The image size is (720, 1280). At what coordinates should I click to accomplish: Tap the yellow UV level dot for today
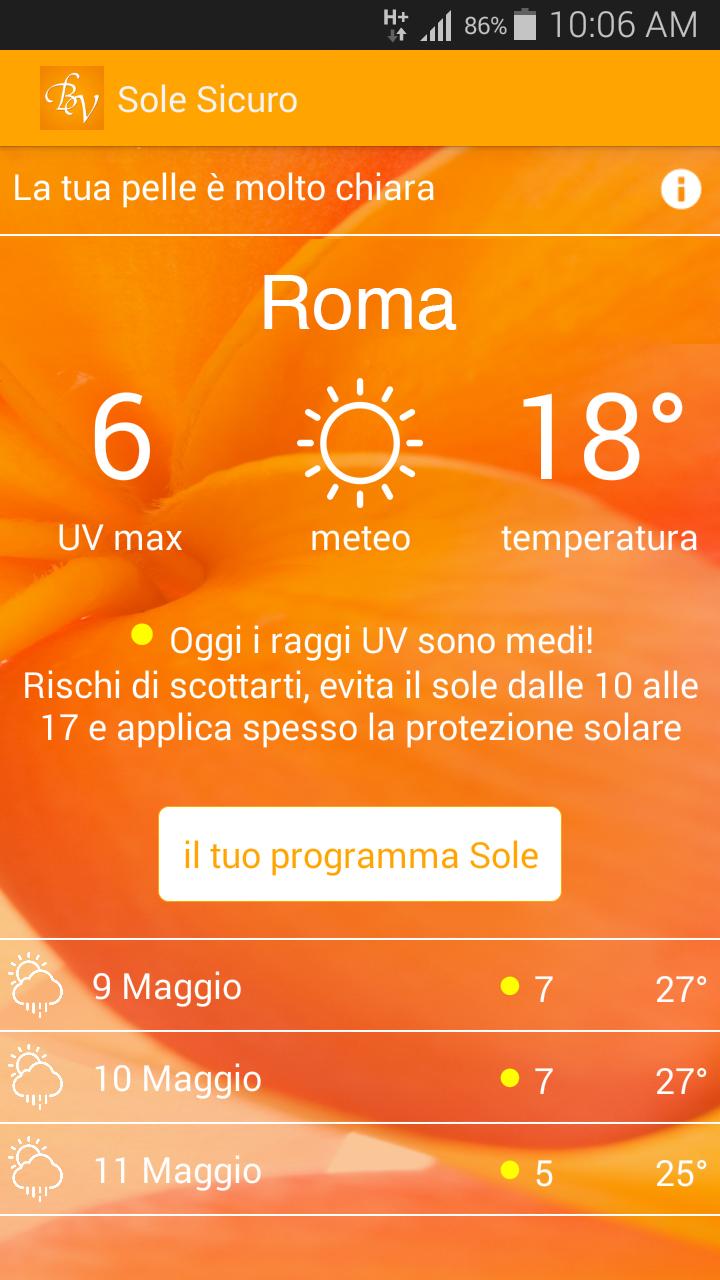point(143,633)
